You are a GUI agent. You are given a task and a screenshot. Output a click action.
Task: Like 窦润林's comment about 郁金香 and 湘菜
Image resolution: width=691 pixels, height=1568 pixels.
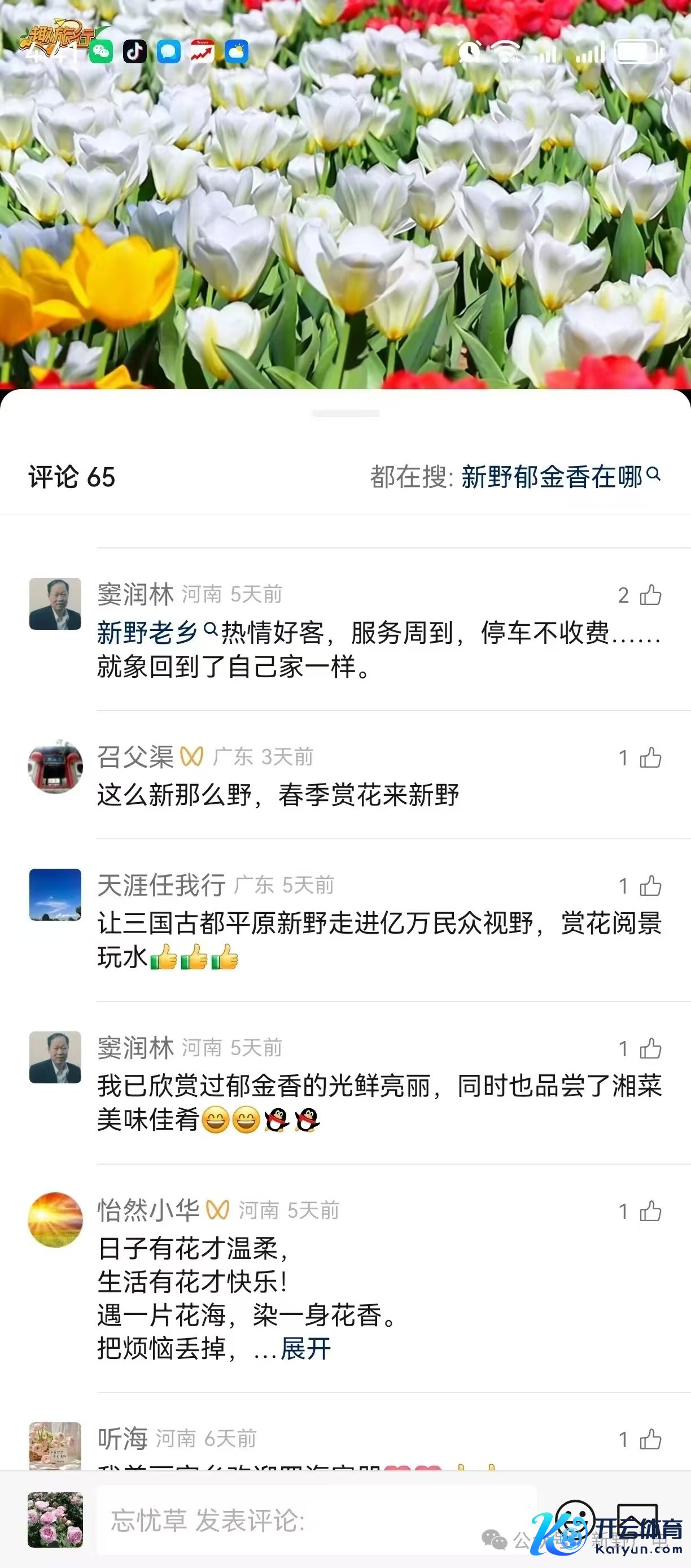pyautogui.click(x=650, y=1049)
